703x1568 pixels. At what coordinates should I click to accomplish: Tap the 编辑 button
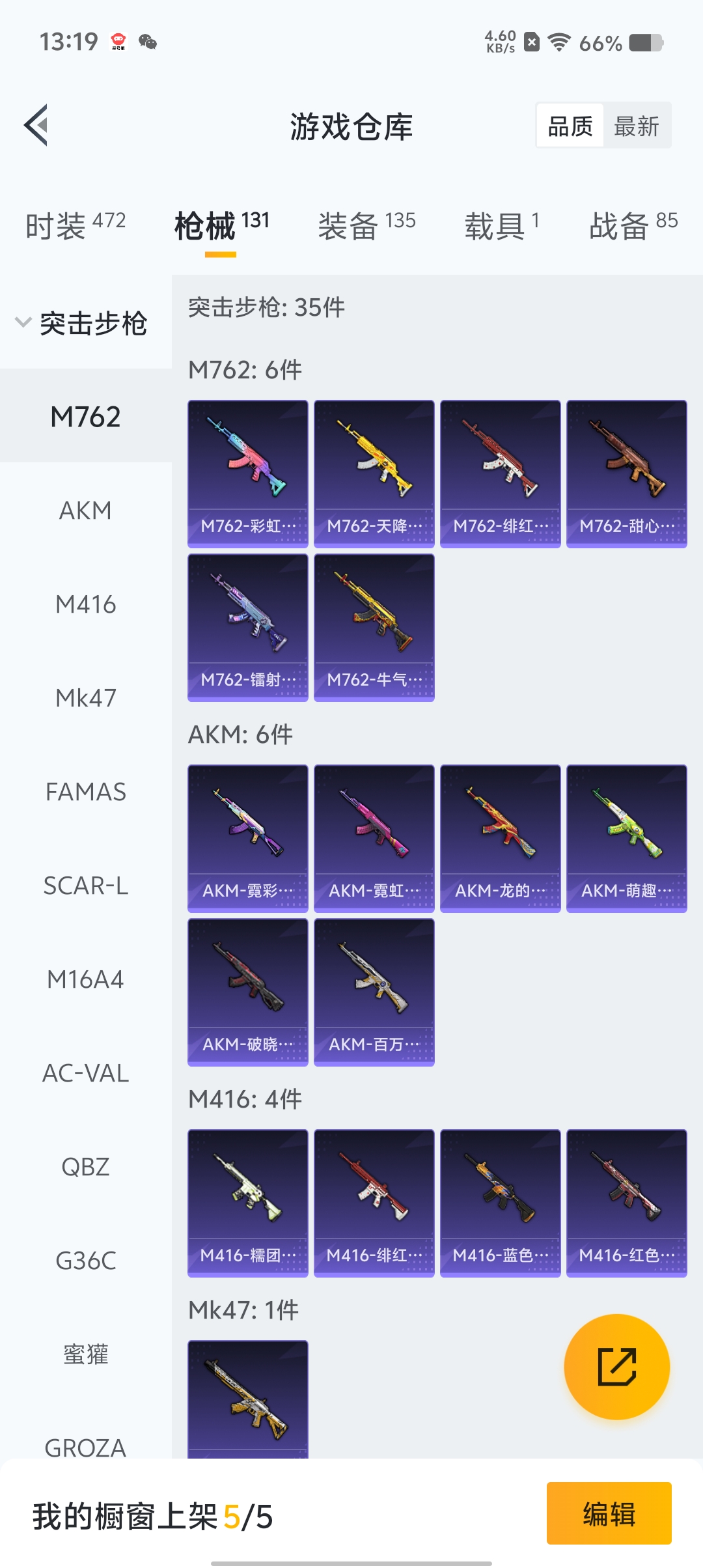(609, 1513)
